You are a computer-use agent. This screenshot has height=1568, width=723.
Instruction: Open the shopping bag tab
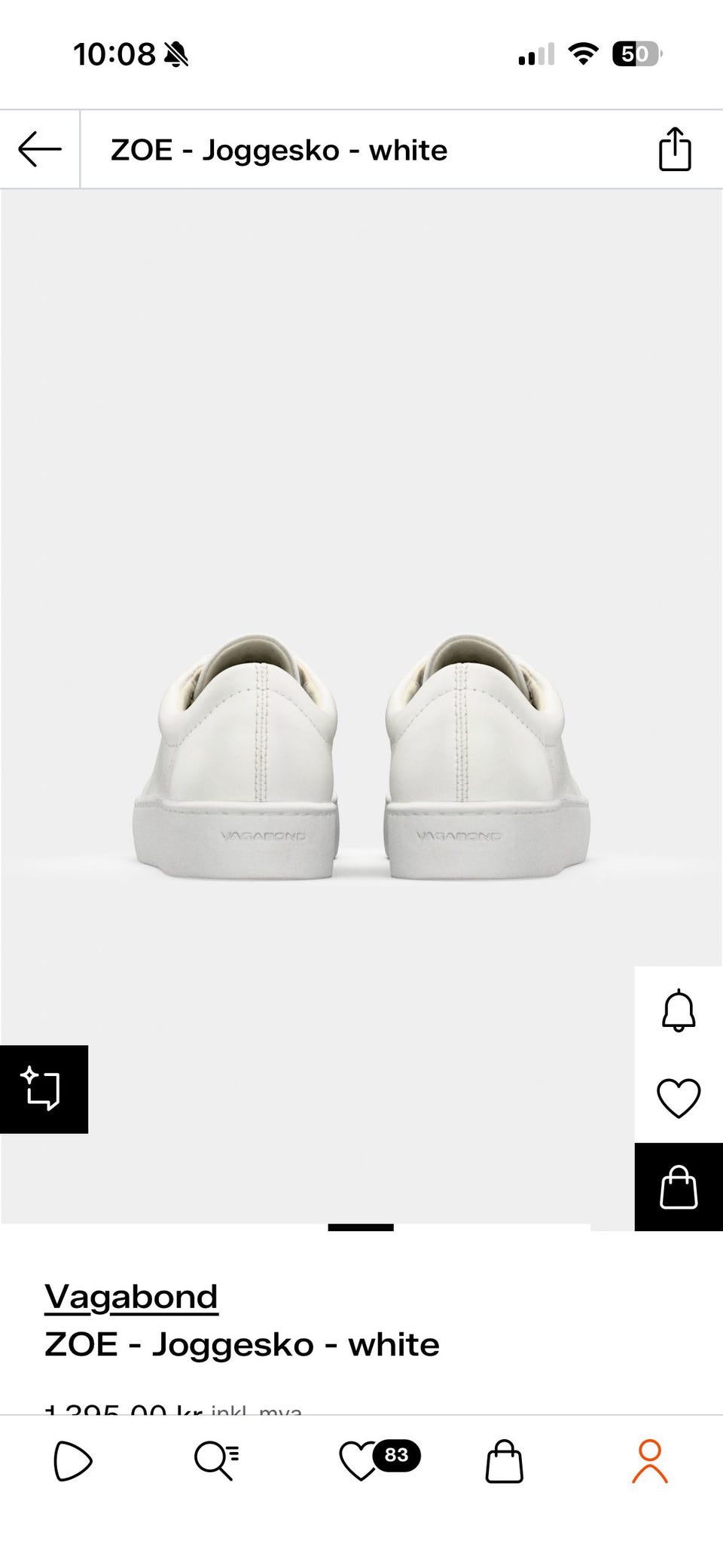pyautogui.click(x=504, y=1461)
